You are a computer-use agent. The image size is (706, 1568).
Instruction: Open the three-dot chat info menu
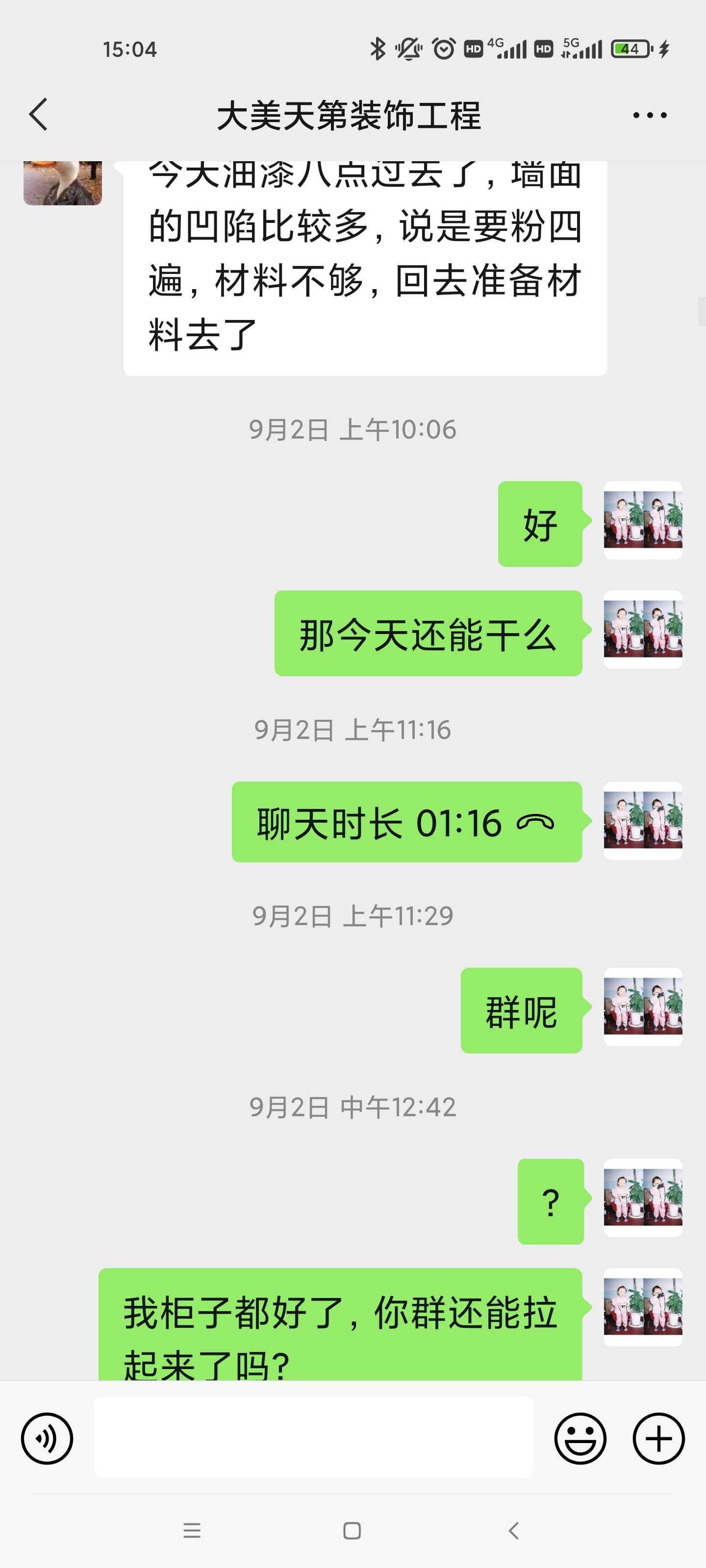[649, 115]
